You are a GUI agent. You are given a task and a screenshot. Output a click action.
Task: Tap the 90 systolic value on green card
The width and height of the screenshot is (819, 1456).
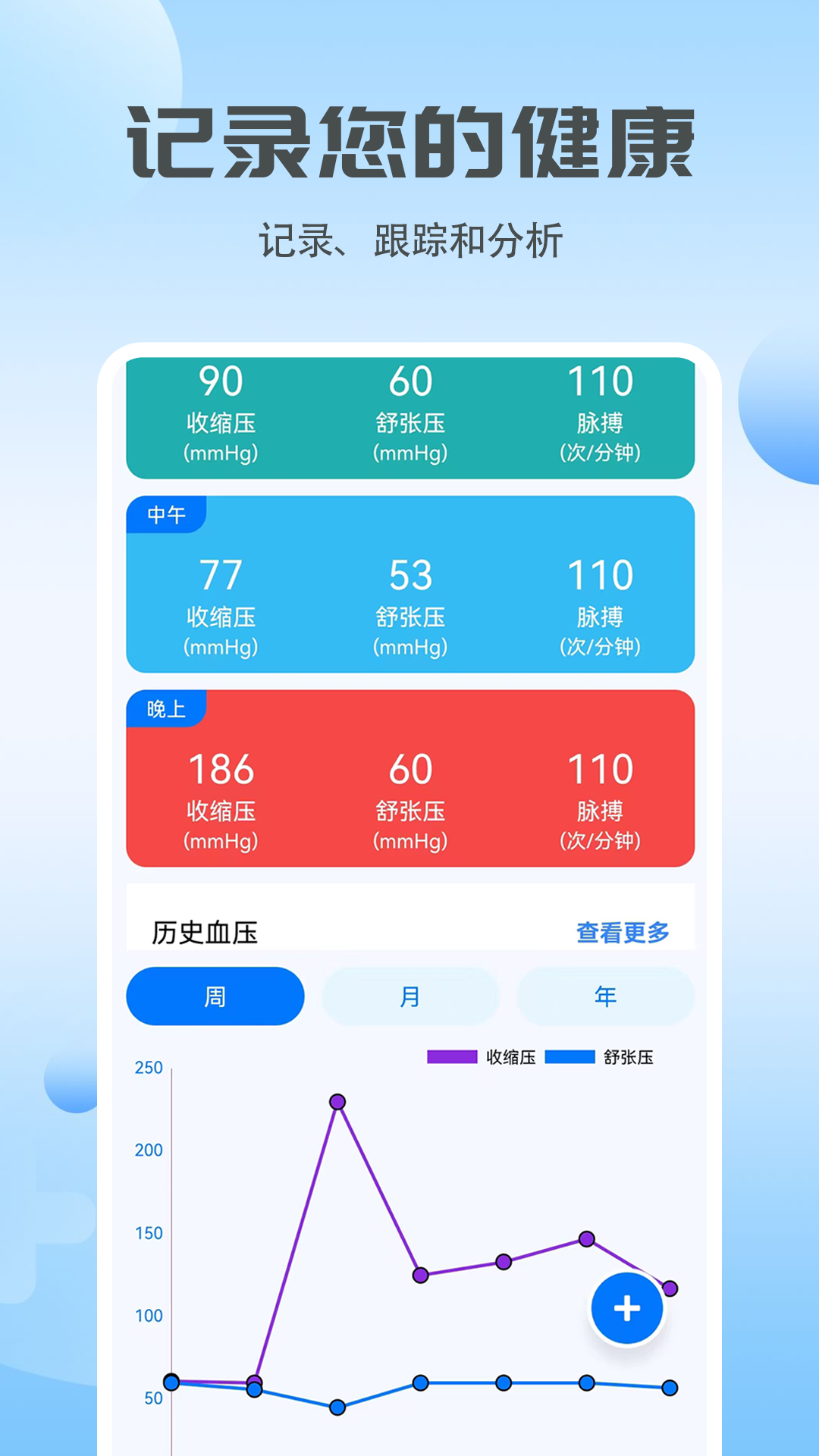219,381
